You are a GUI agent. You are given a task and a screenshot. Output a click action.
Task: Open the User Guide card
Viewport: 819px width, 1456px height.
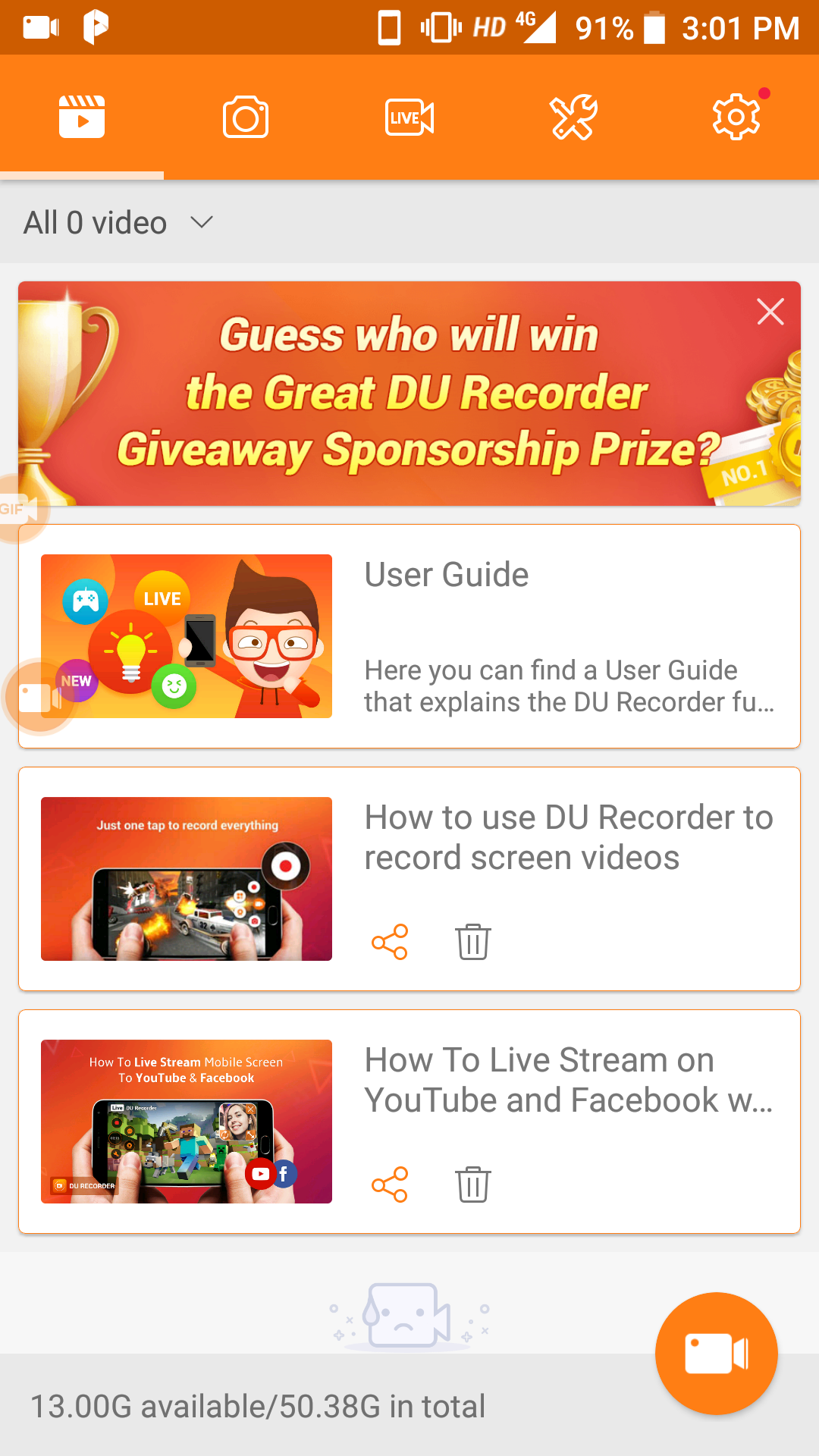click(409, 636)
